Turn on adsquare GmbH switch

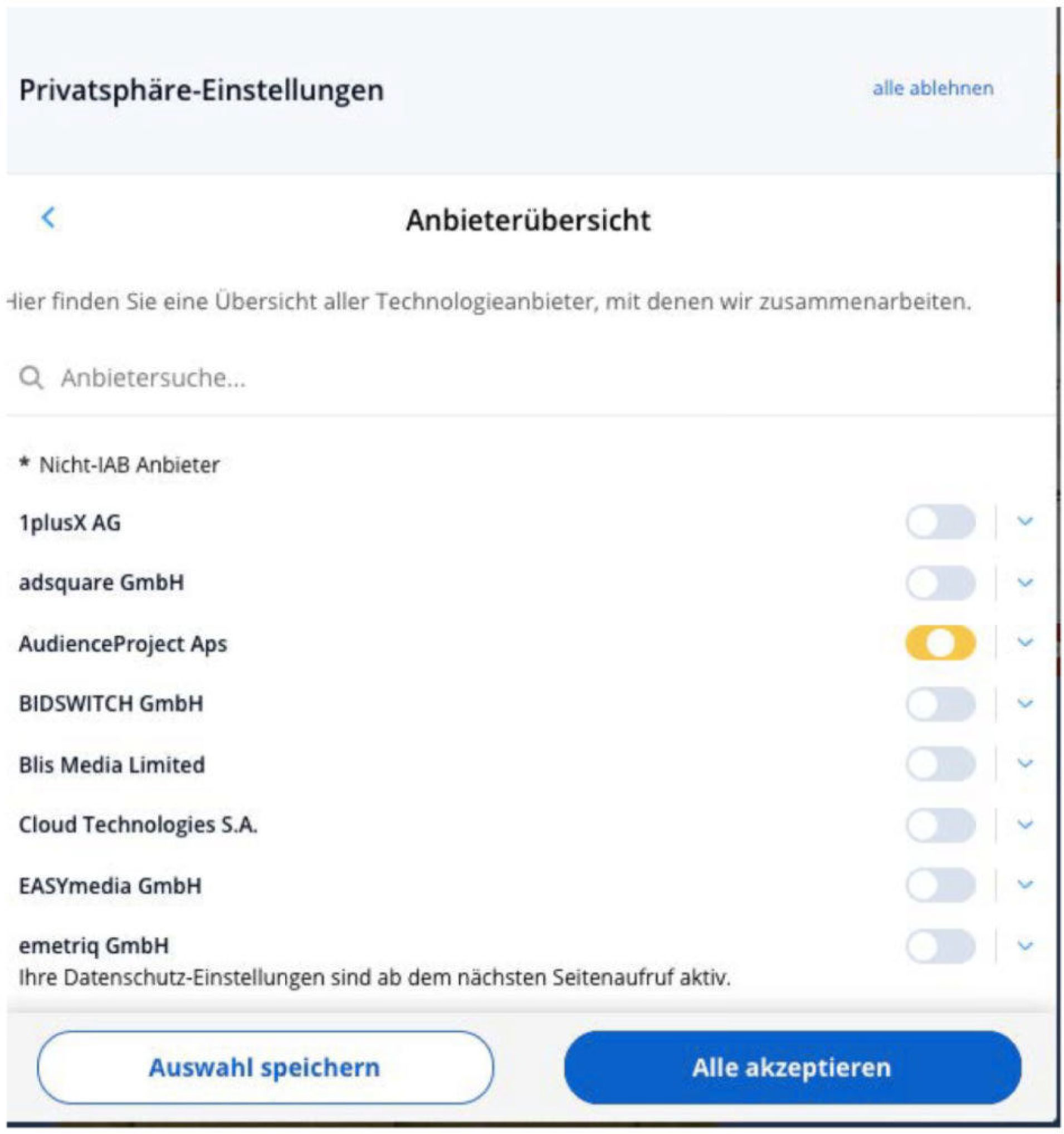tap(940, 583)
